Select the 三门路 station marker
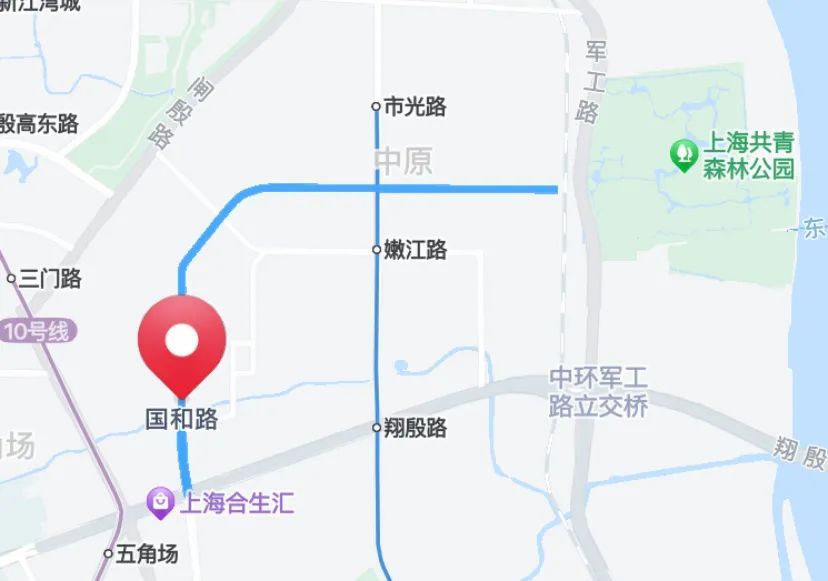 point(12,279)
